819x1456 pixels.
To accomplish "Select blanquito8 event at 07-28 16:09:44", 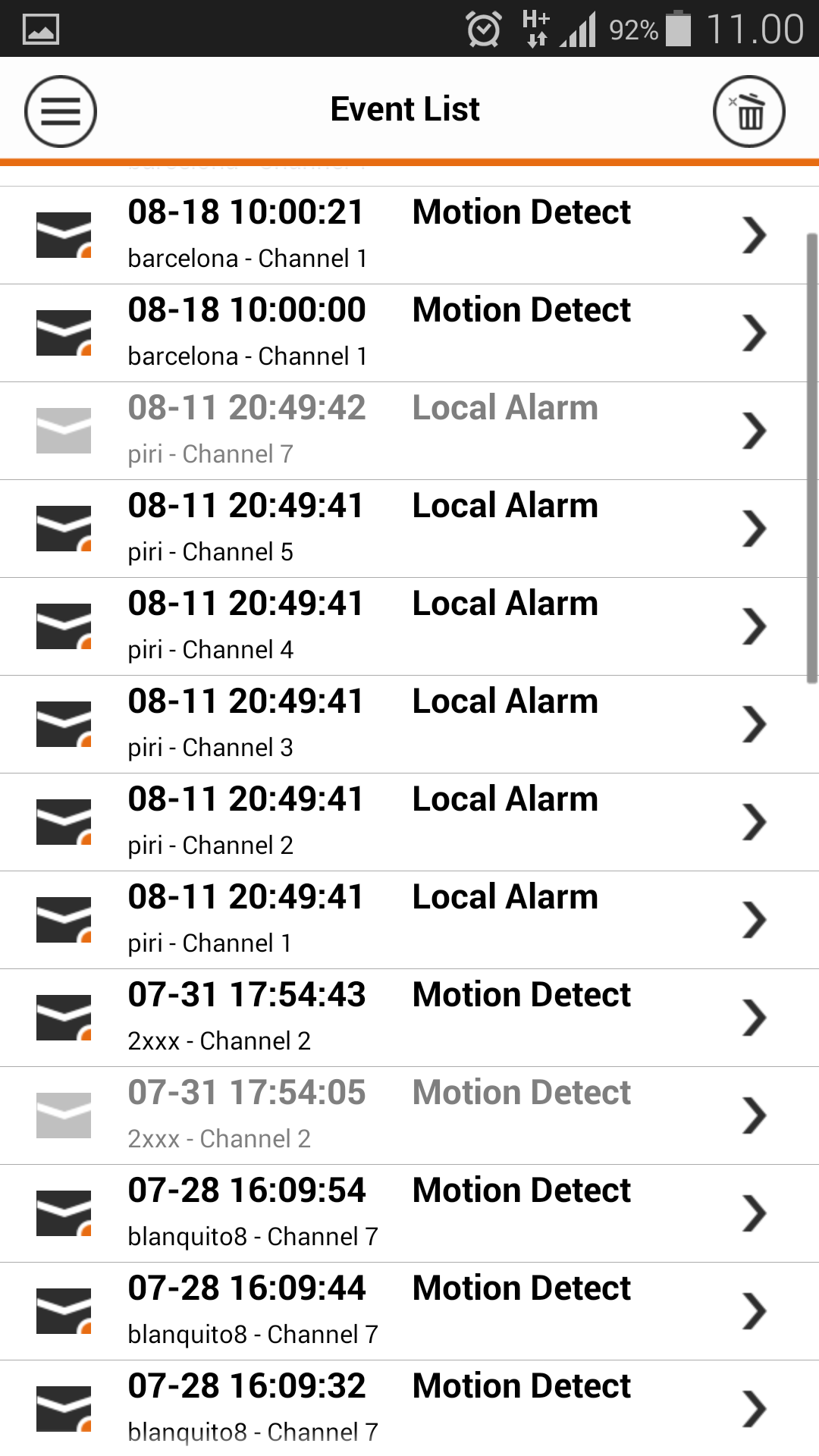I will click(x=409, y=1311).
